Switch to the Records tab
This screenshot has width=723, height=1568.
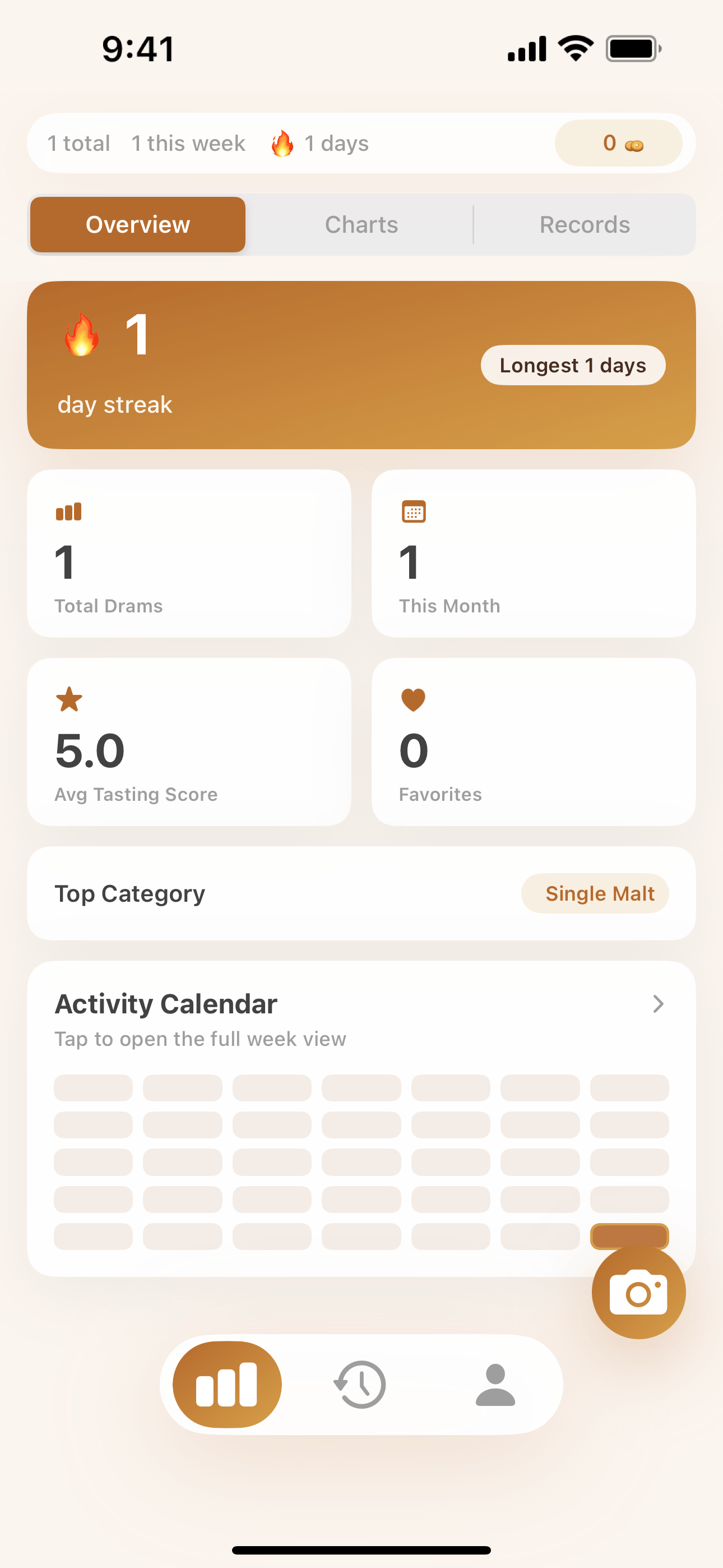click(584, 225)
